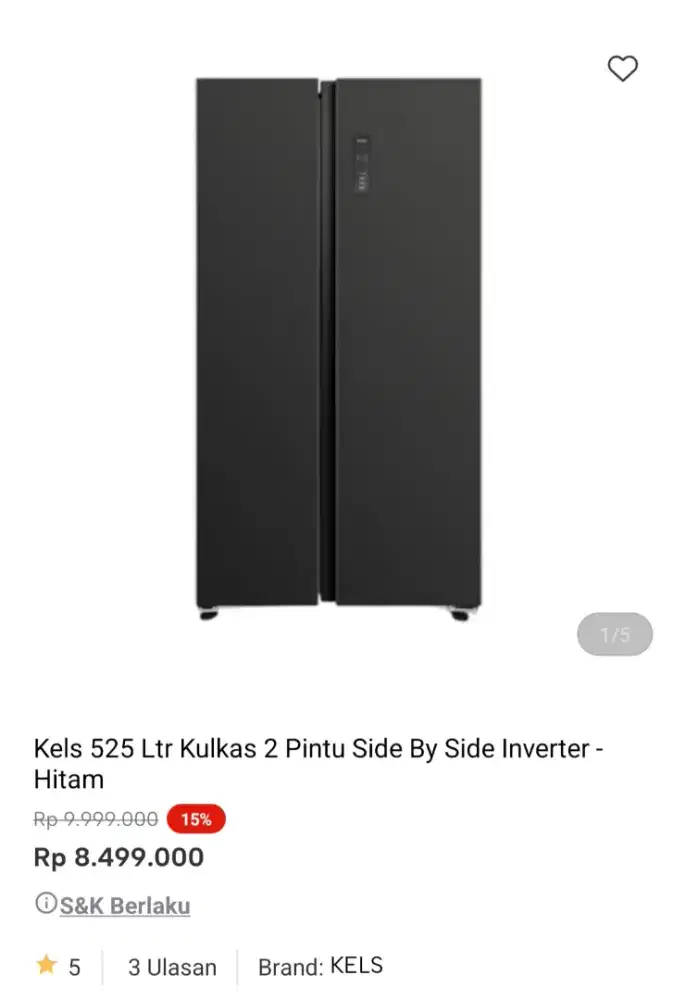673x1000 pixels.
Task: Open the 3 Ulasan reviews
Action: [x=172, y=967]
